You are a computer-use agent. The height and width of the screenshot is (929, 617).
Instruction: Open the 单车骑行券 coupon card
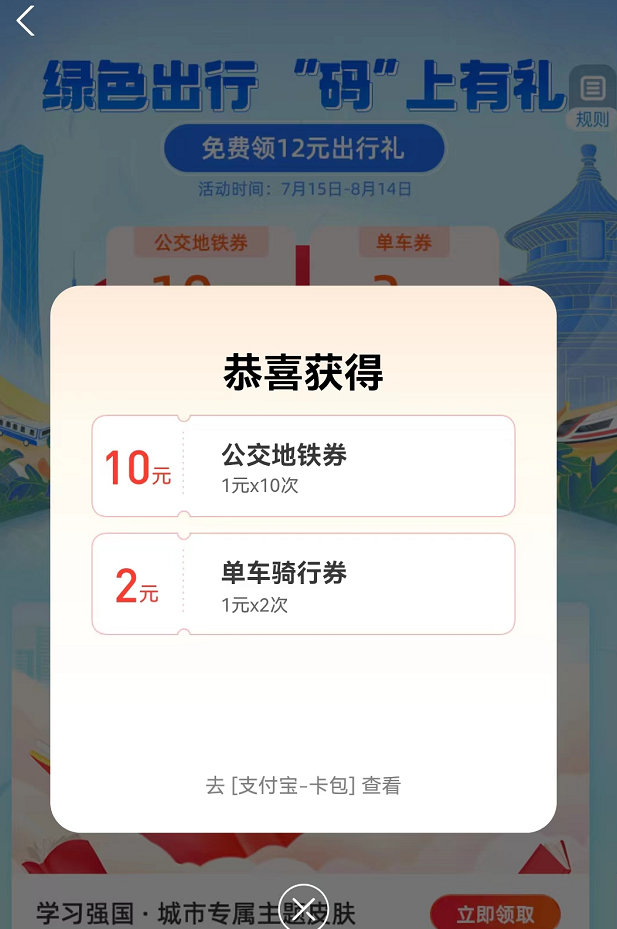tap(303, 584)
